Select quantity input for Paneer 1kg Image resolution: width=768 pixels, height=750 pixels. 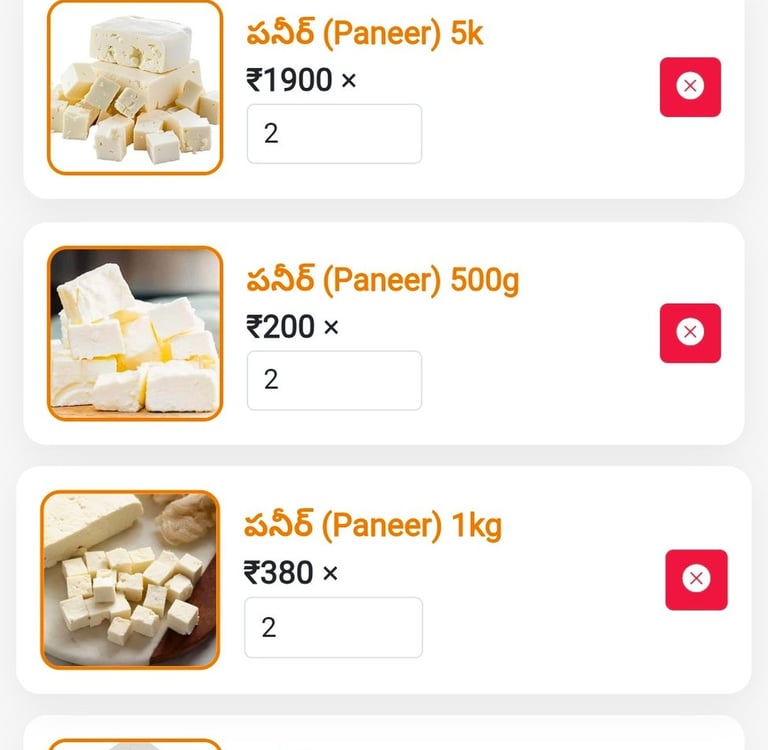[x=333, y=627]
